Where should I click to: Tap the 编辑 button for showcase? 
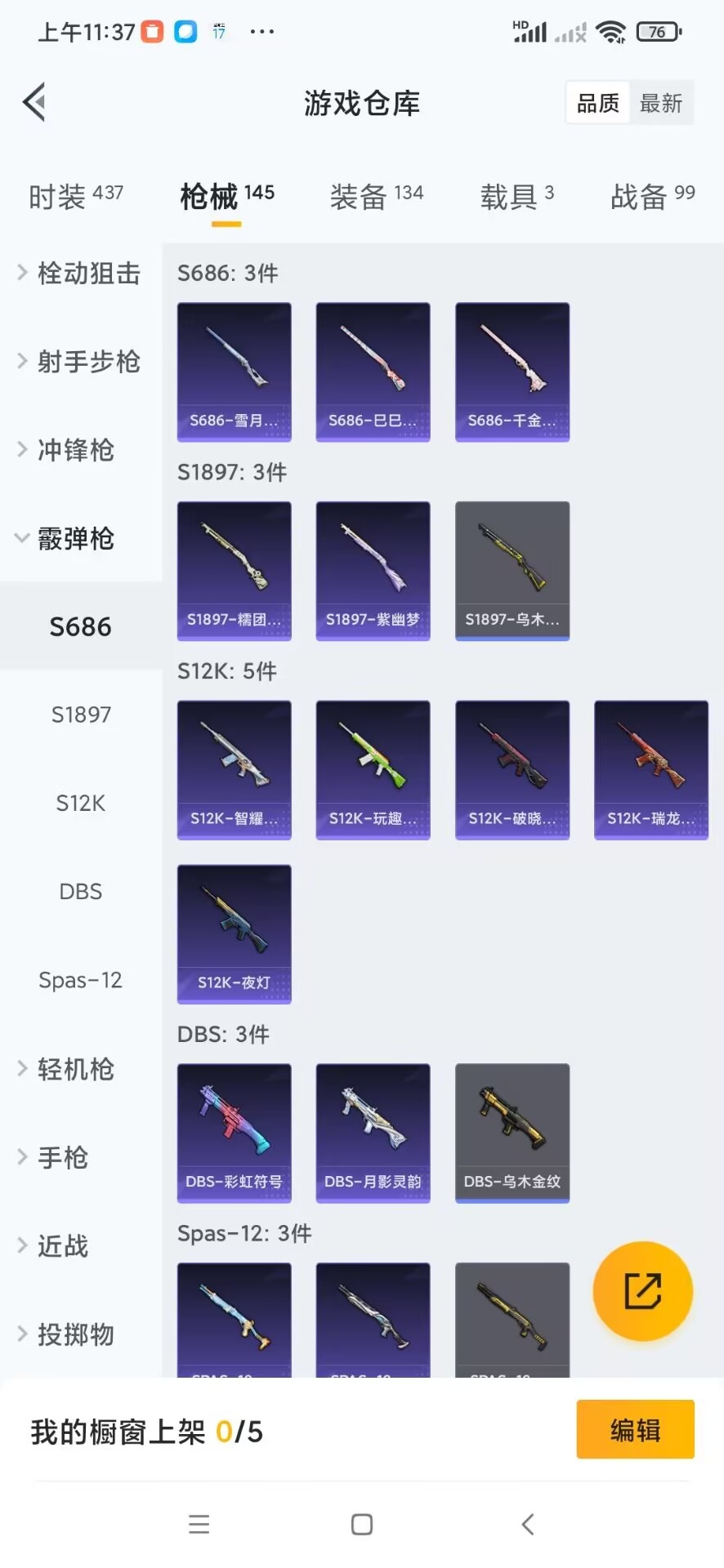[635, 1430]
